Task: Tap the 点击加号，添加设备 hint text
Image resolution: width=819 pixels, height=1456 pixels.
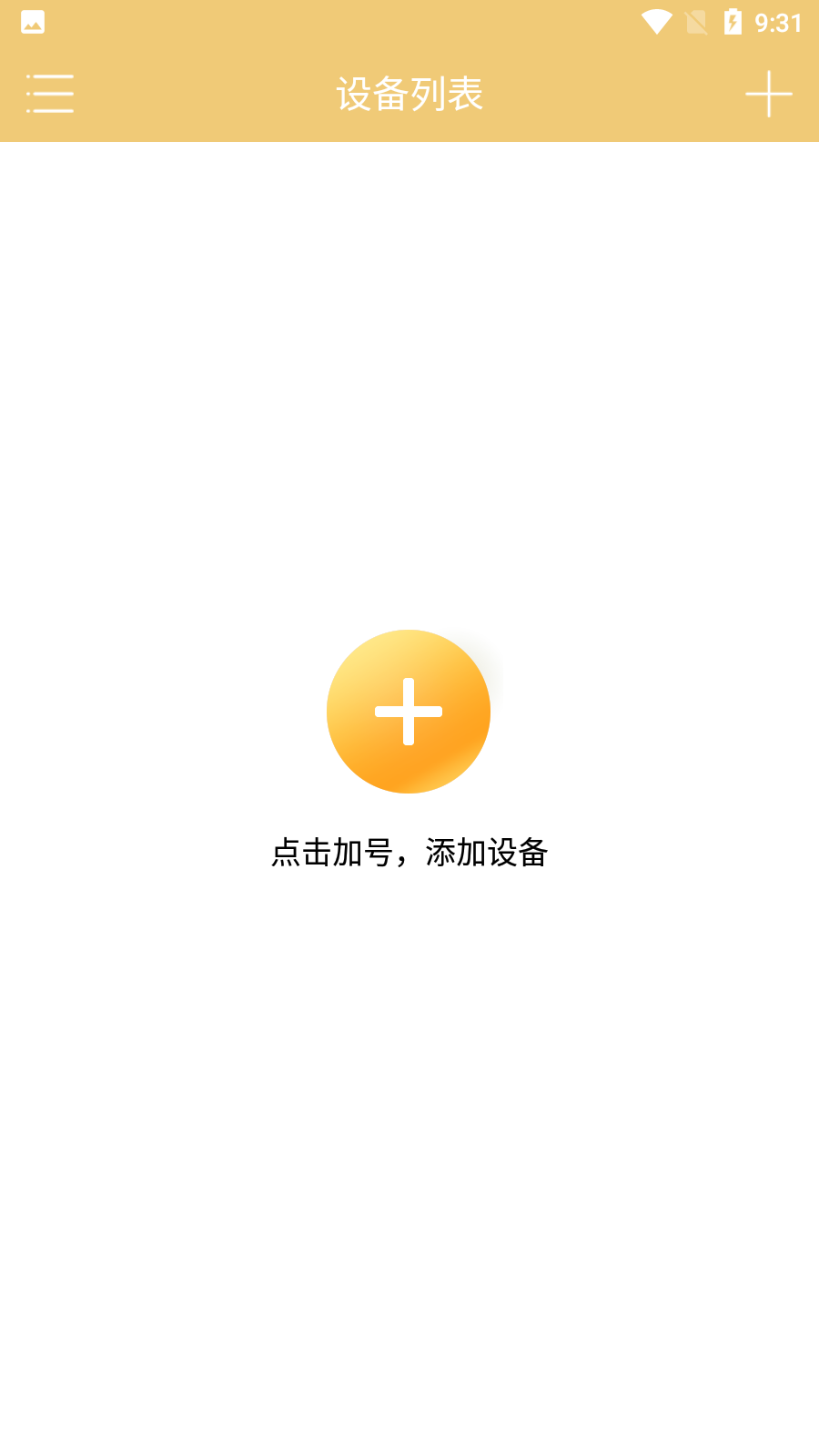Action: tap(409, 854)
